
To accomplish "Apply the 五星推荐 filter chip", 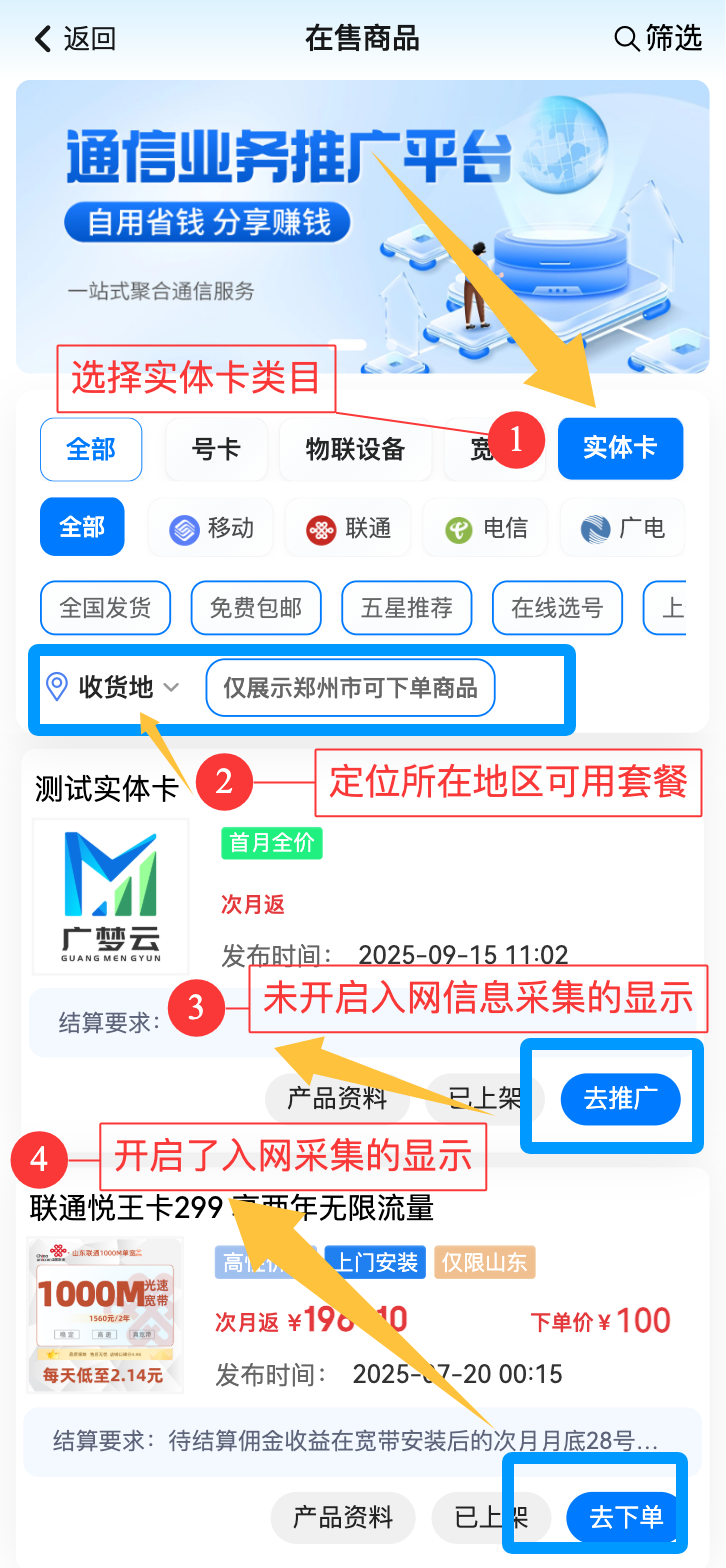I will [x=407, y=608].
